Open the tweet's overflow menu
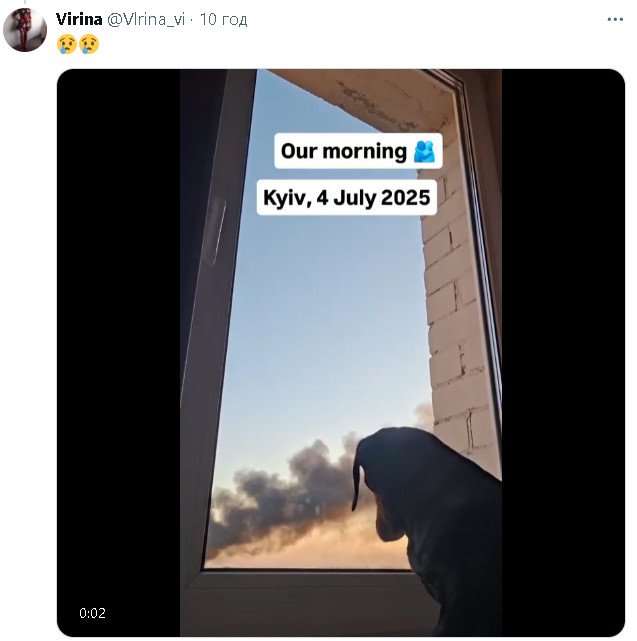 point(613,20)
